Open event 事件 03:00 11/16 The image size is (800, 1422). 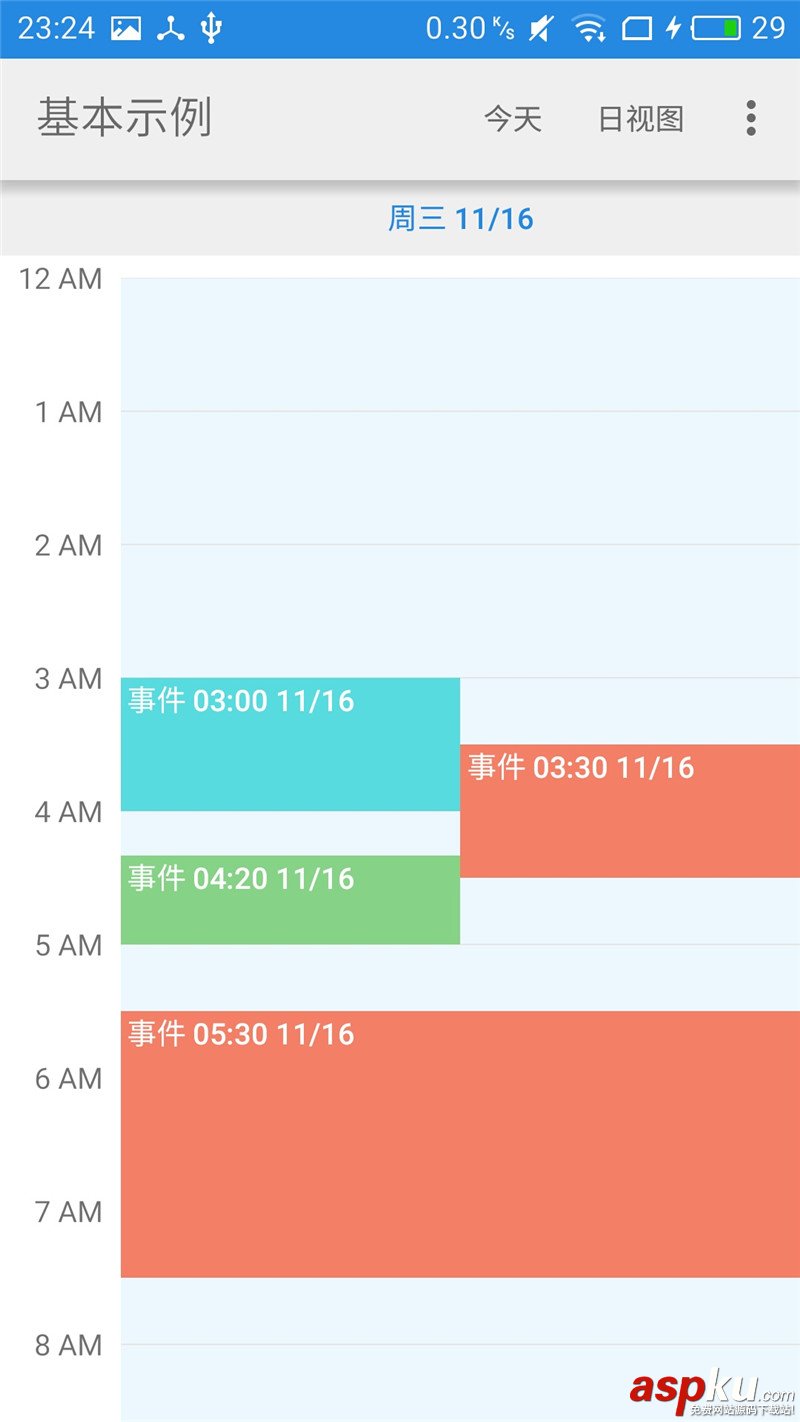pos(290,744)
